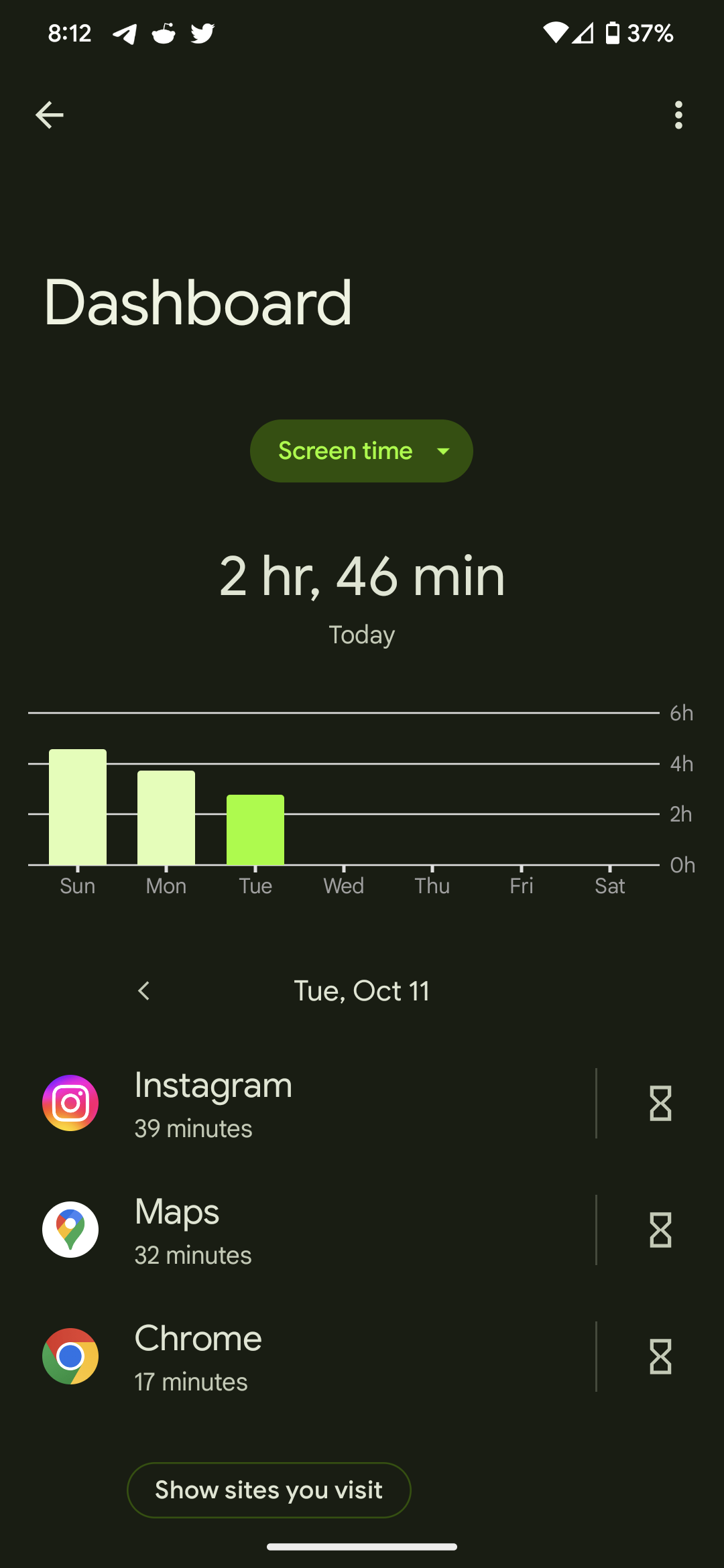Open the three-dot overflow menu
724x1568 pixels.
678,115
